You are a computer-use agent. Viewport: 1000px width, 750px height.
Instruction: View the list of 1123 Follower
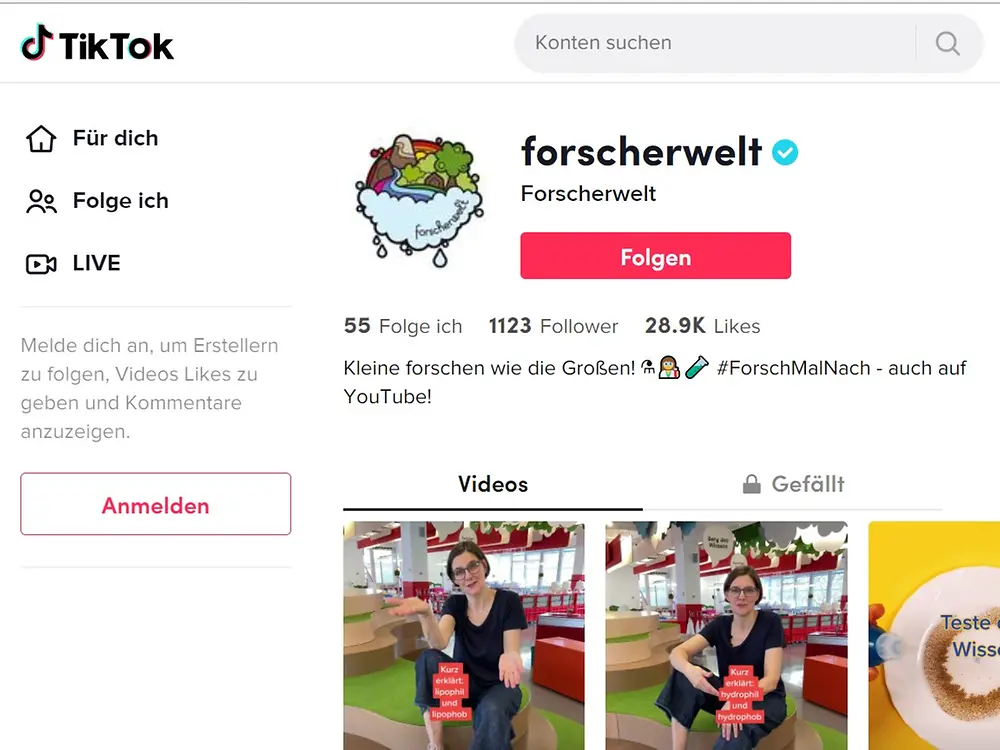(x=553, y=326)
